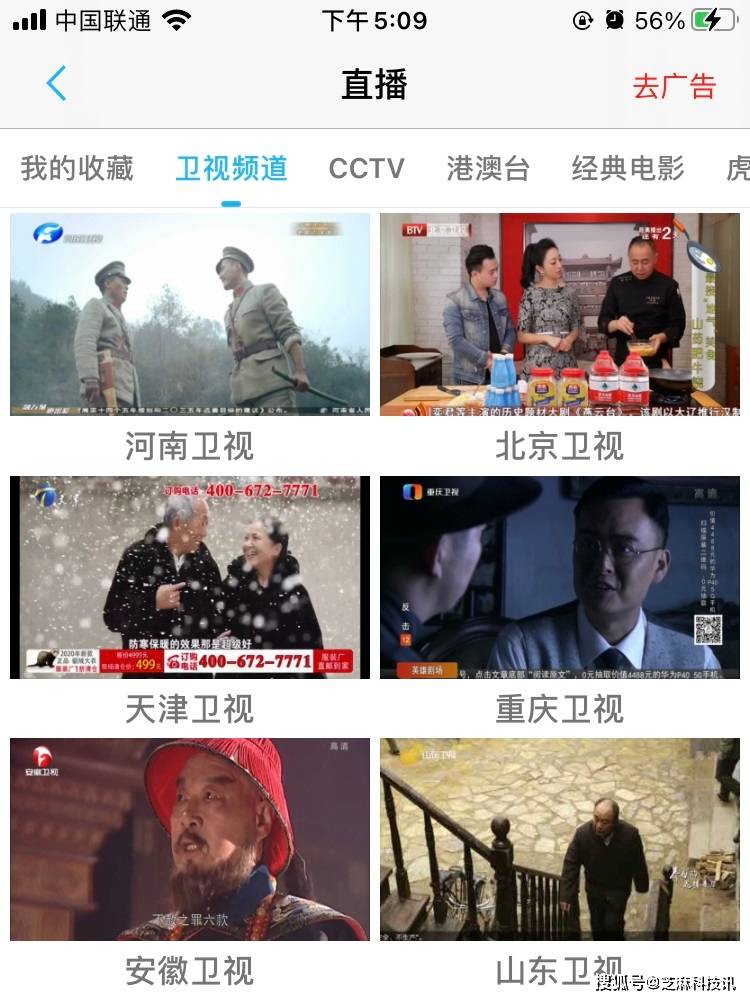Tap the 去广告 button to remove ads
The width and height of the screenshot is (750, 1000).
(674, 86)
